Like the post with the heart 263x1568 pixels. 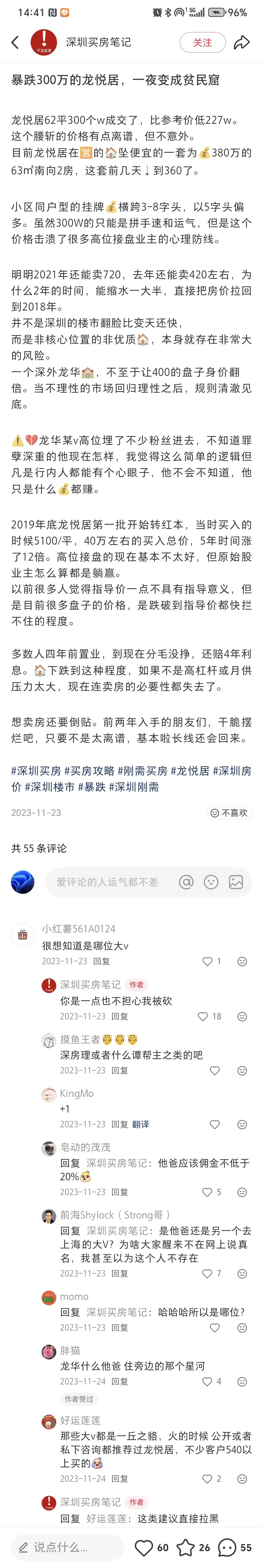[x=144, y=1547]
